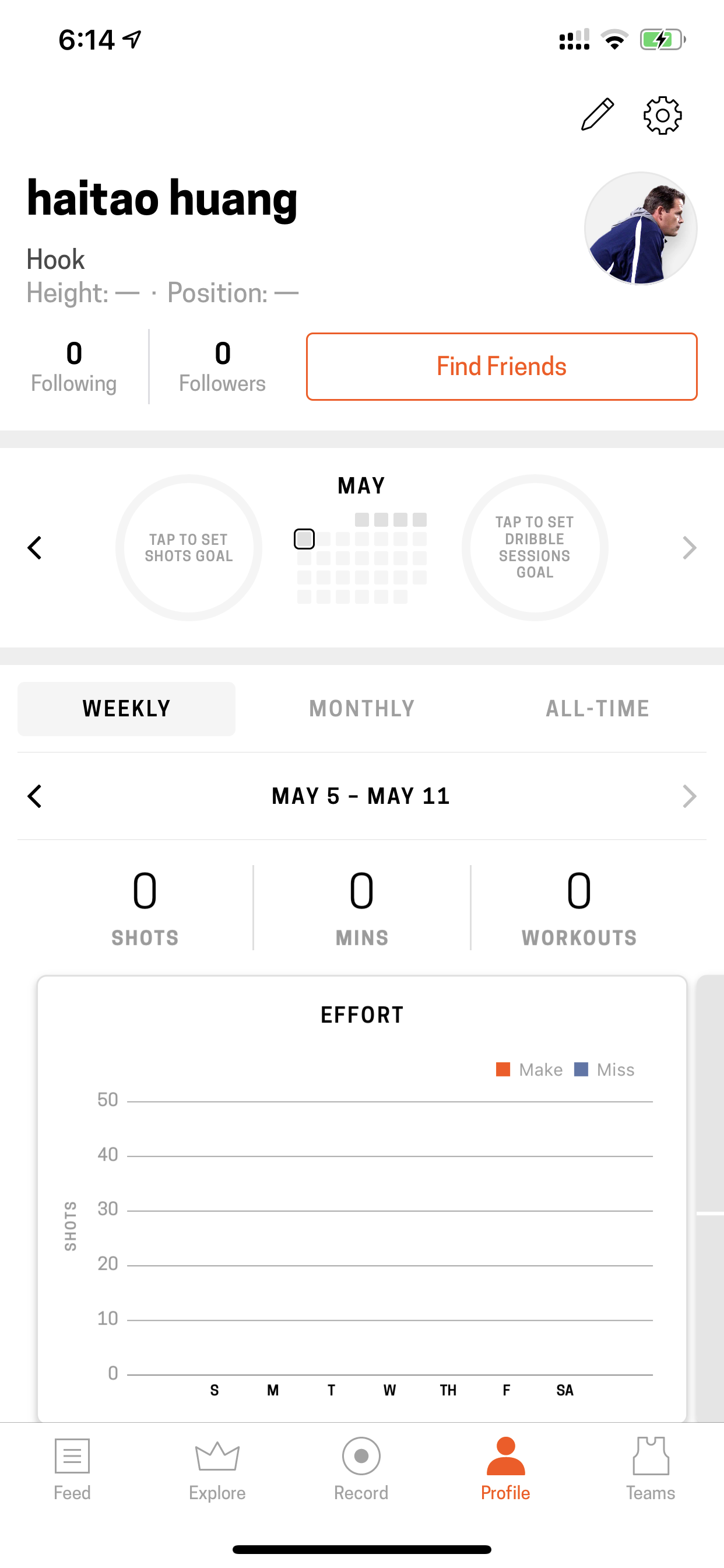View the Followers list

coord(222,367)
